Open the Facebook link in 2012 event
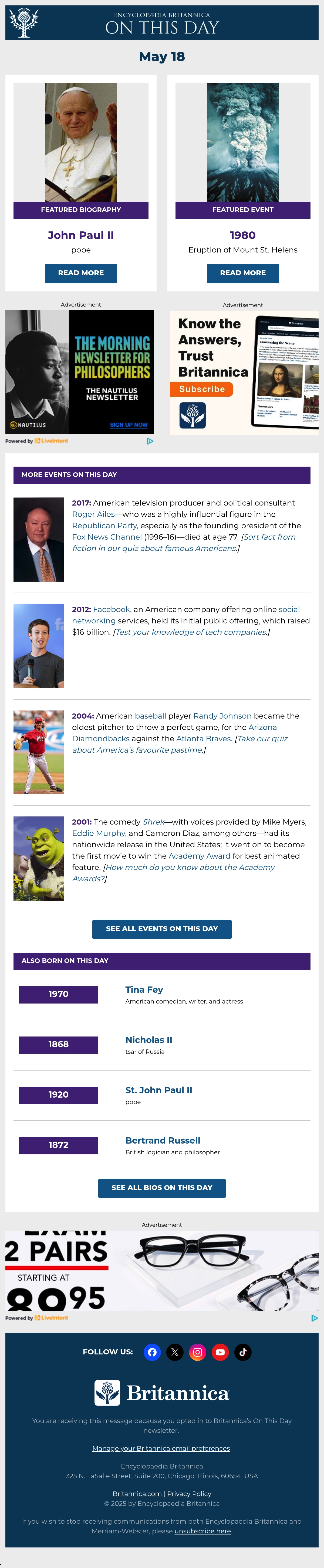The height and width of the screenshot is (1568, 324). tap(111, 609)
